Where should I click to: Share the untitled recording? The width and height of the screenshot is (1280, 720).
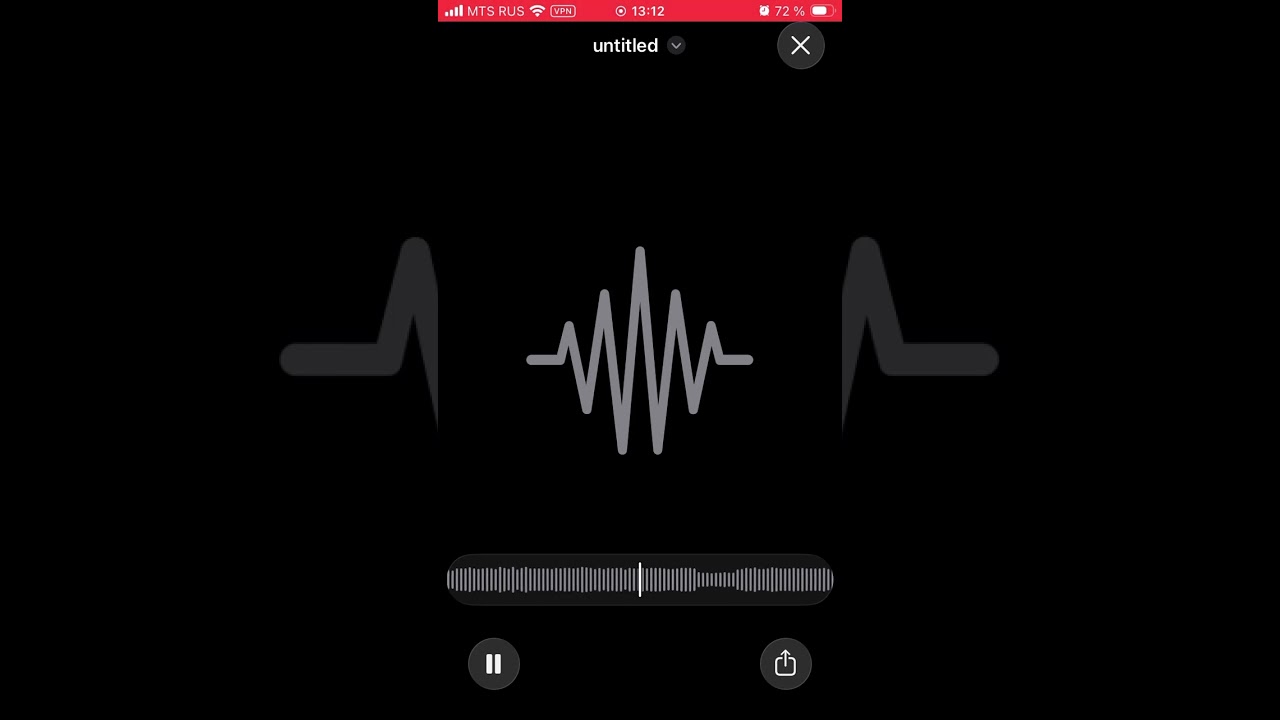785,664
